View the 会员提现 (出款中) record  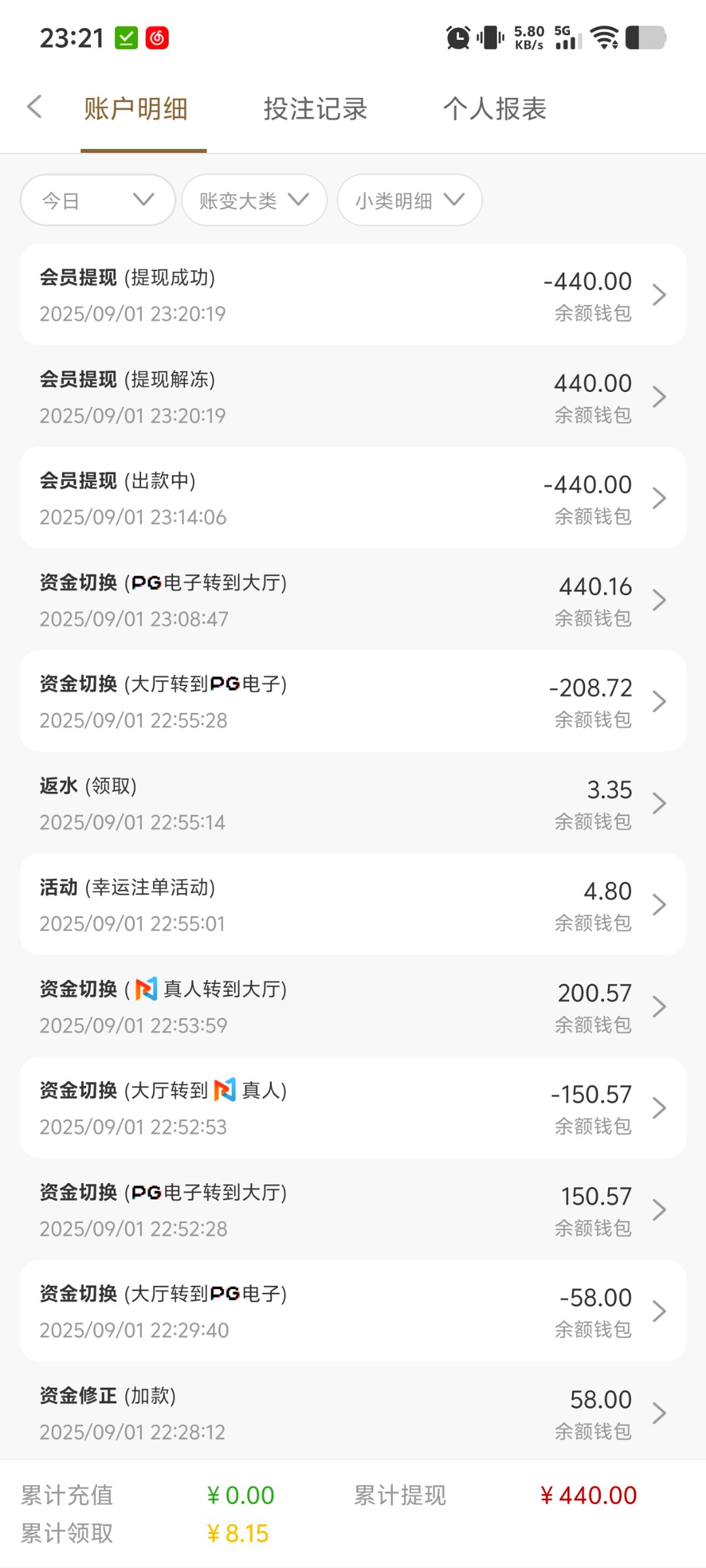[x=353, y=498]
